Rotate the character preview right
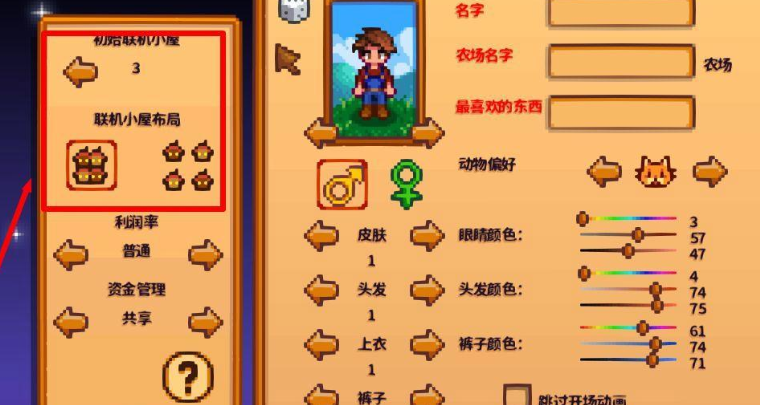Screen dimensions: 760x405 click(x=427, y=131)
